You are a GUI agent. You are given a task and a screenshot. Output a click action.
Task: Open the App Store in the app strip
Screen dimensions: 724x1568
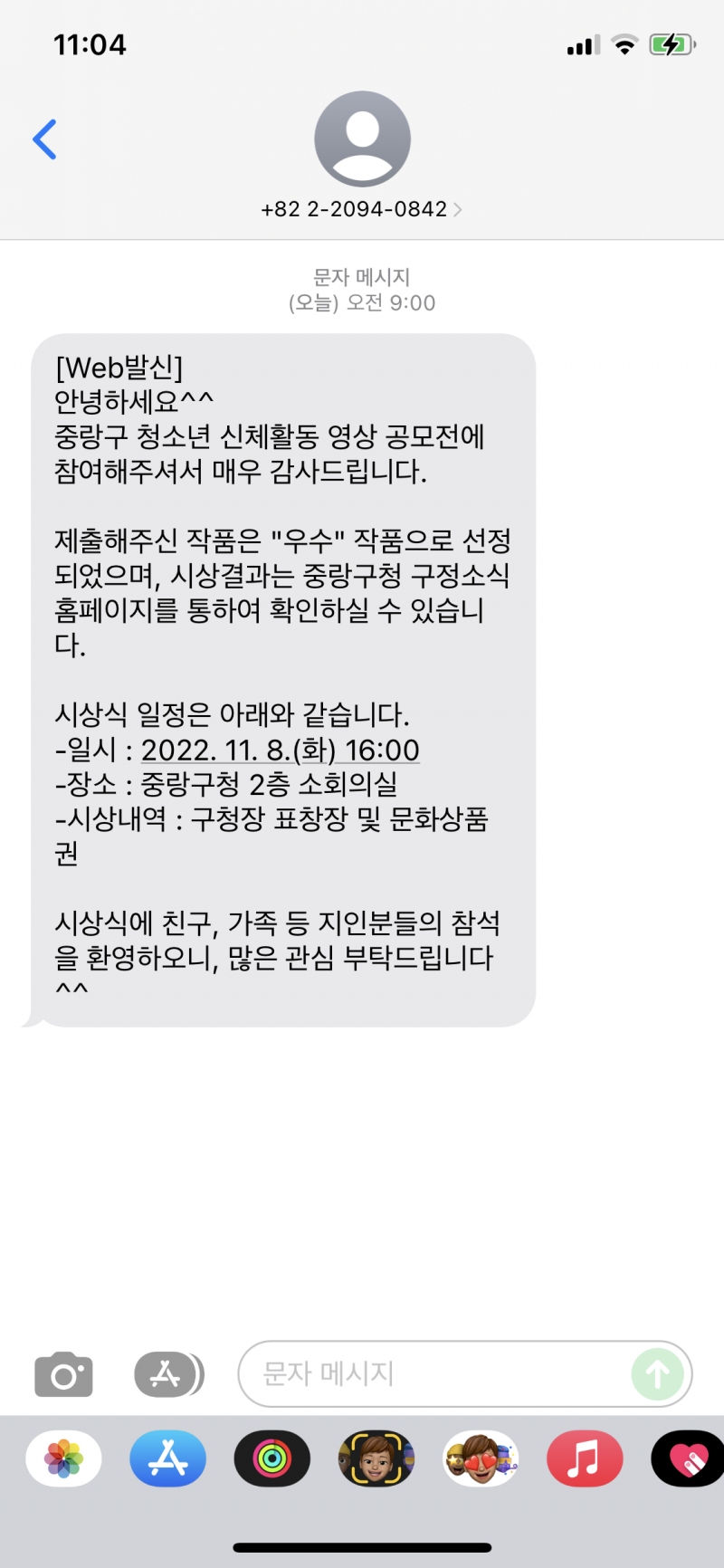[x=167, y=1458]
